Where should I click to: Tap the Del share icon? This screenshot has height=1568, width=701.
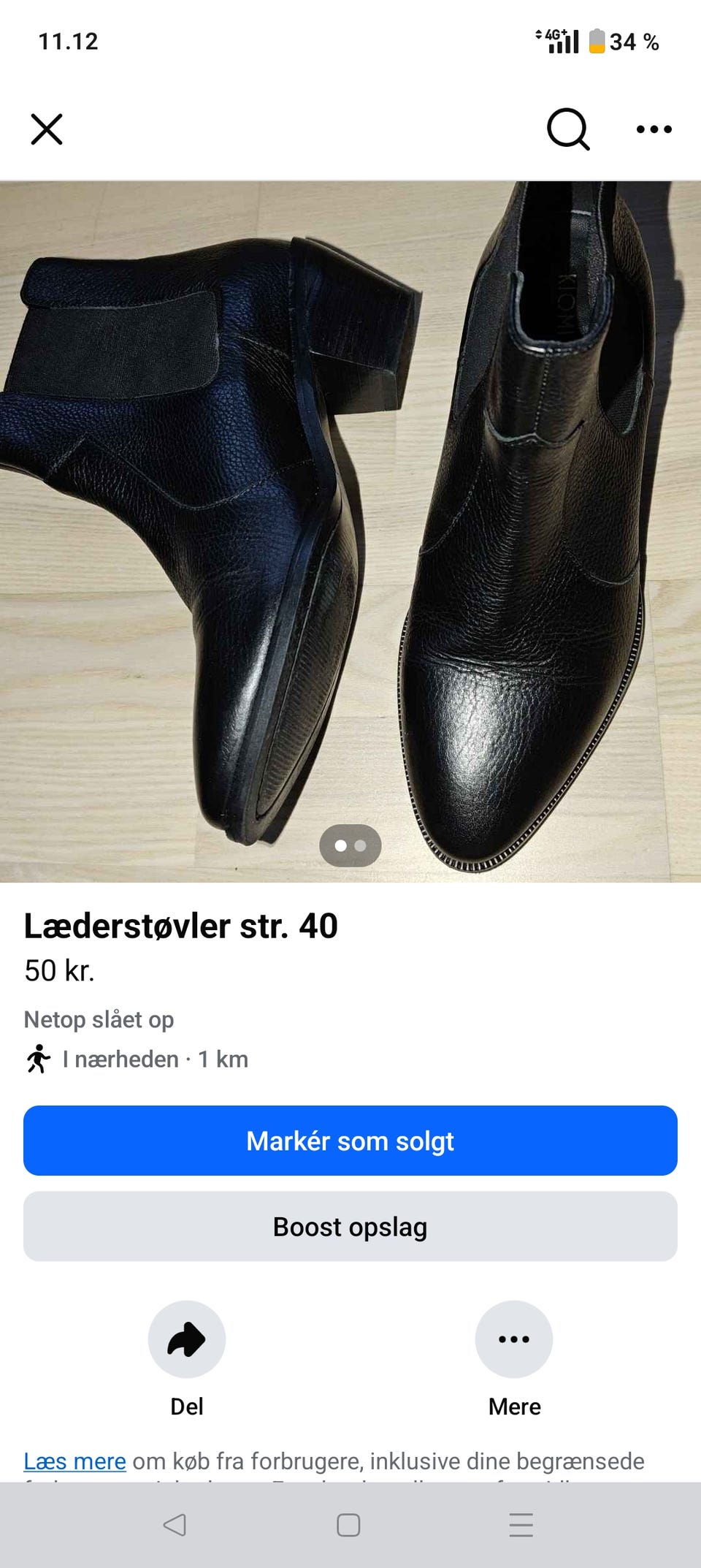pyautogui.click(x=186, y=1339)
